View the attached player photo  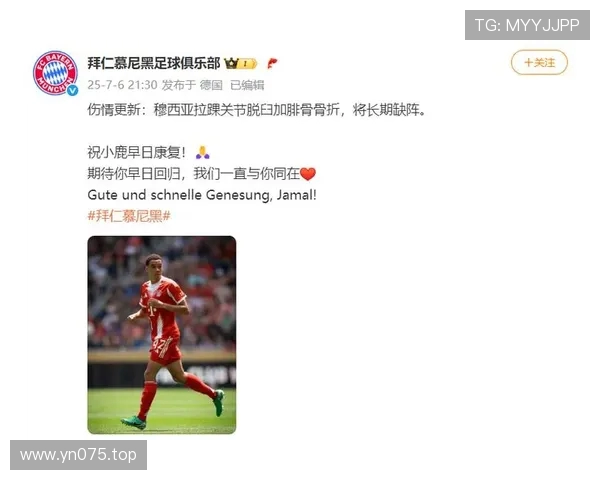(161, 334)
